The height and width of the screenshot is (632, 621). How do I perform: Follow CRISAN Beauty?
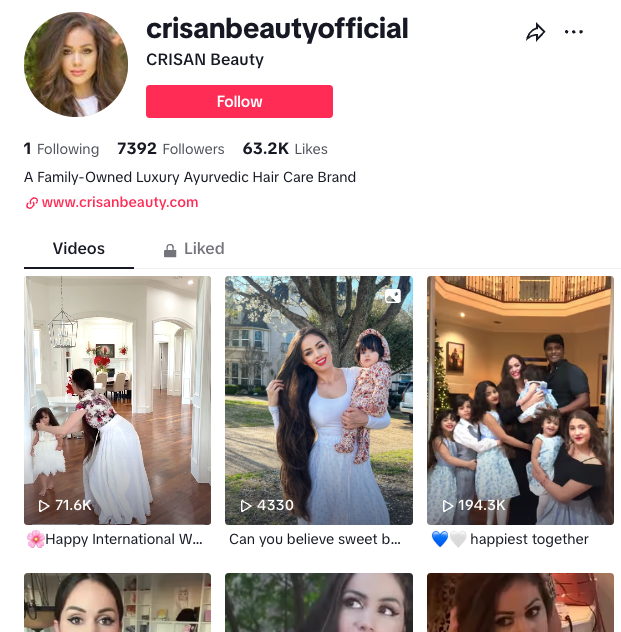tap(239, 101)
